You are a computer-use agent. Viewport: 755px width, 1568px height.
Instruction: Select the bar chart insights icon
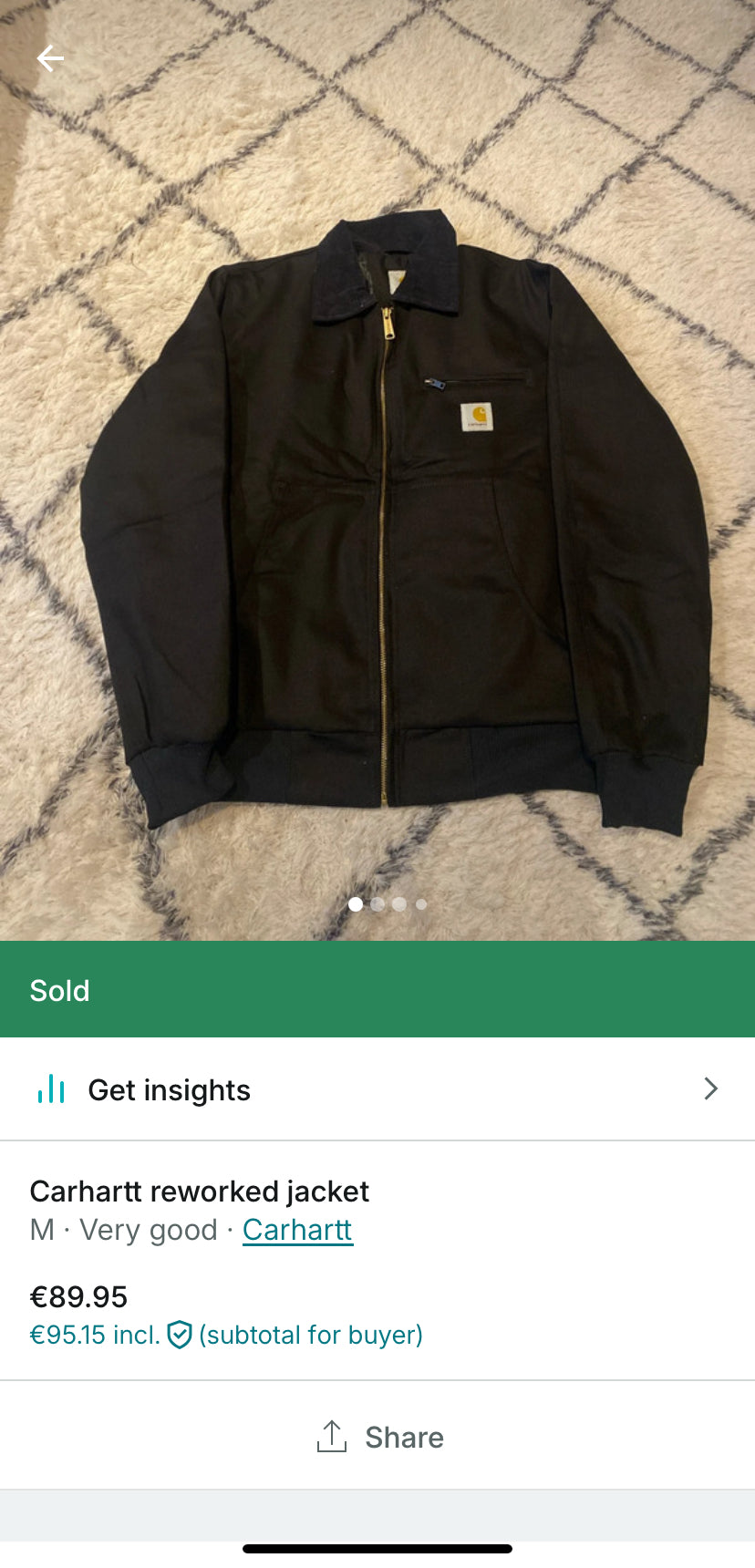[x=51, y=1088]
